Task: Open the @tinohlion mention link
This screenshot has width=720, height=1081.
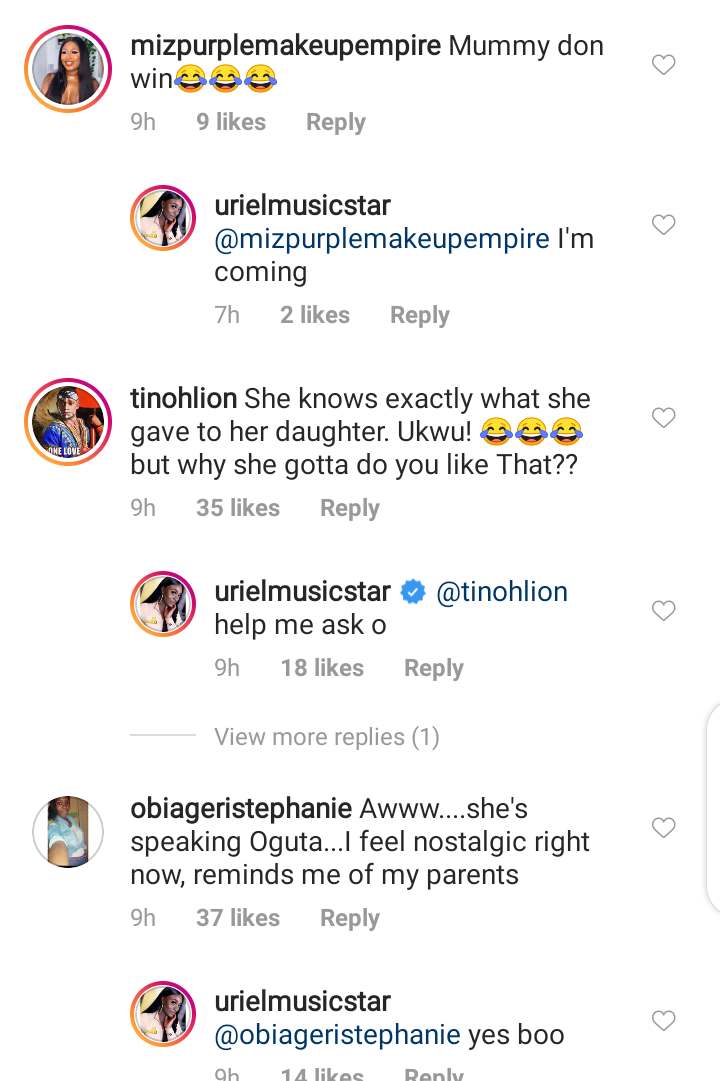Action: click(502, 592)
